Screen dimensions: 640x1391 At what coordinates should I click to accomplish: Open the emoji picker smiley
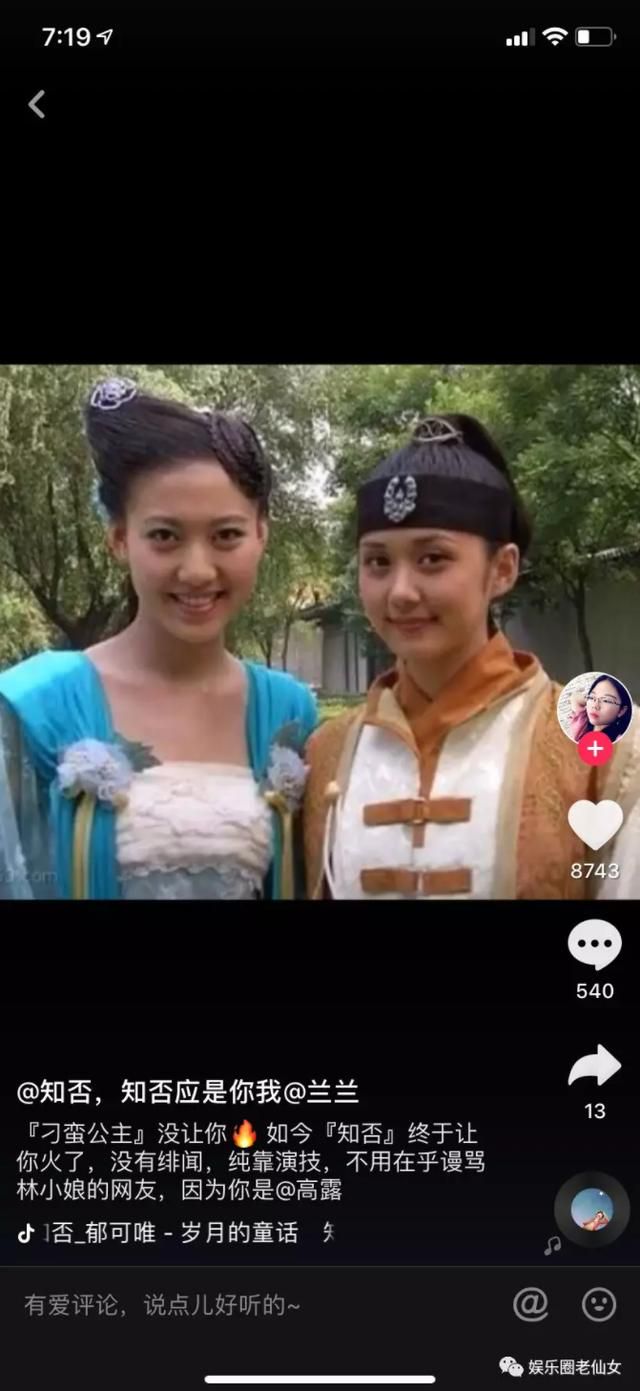599,1304
